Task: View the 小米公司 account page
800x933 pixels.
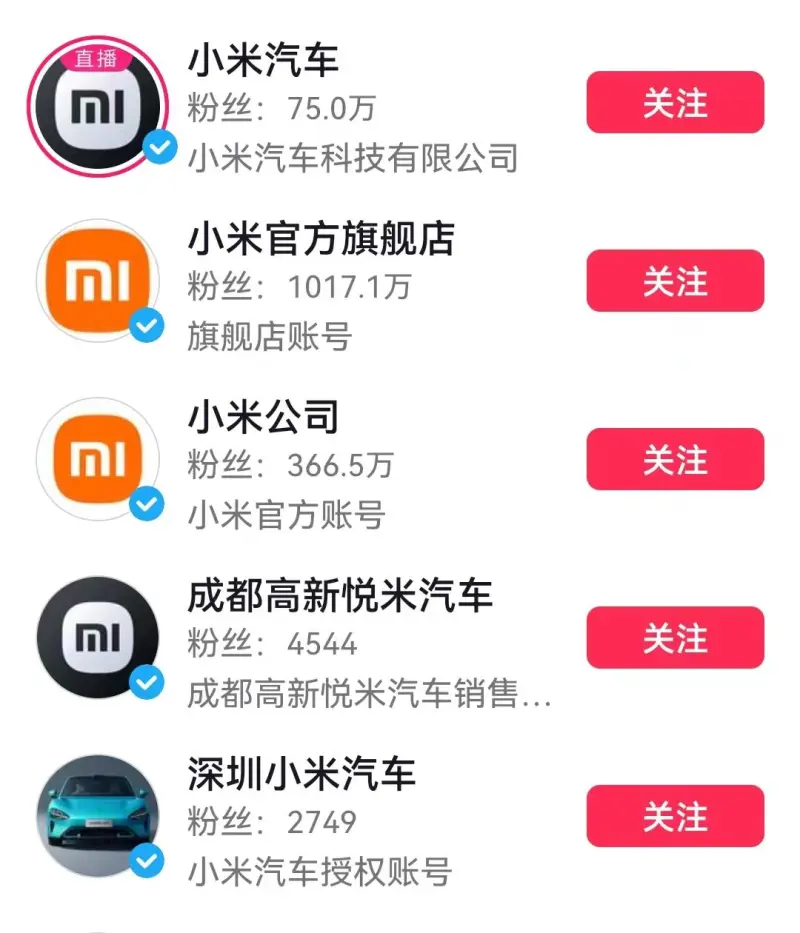Action: pyautogui.click(x=264, y=417)
